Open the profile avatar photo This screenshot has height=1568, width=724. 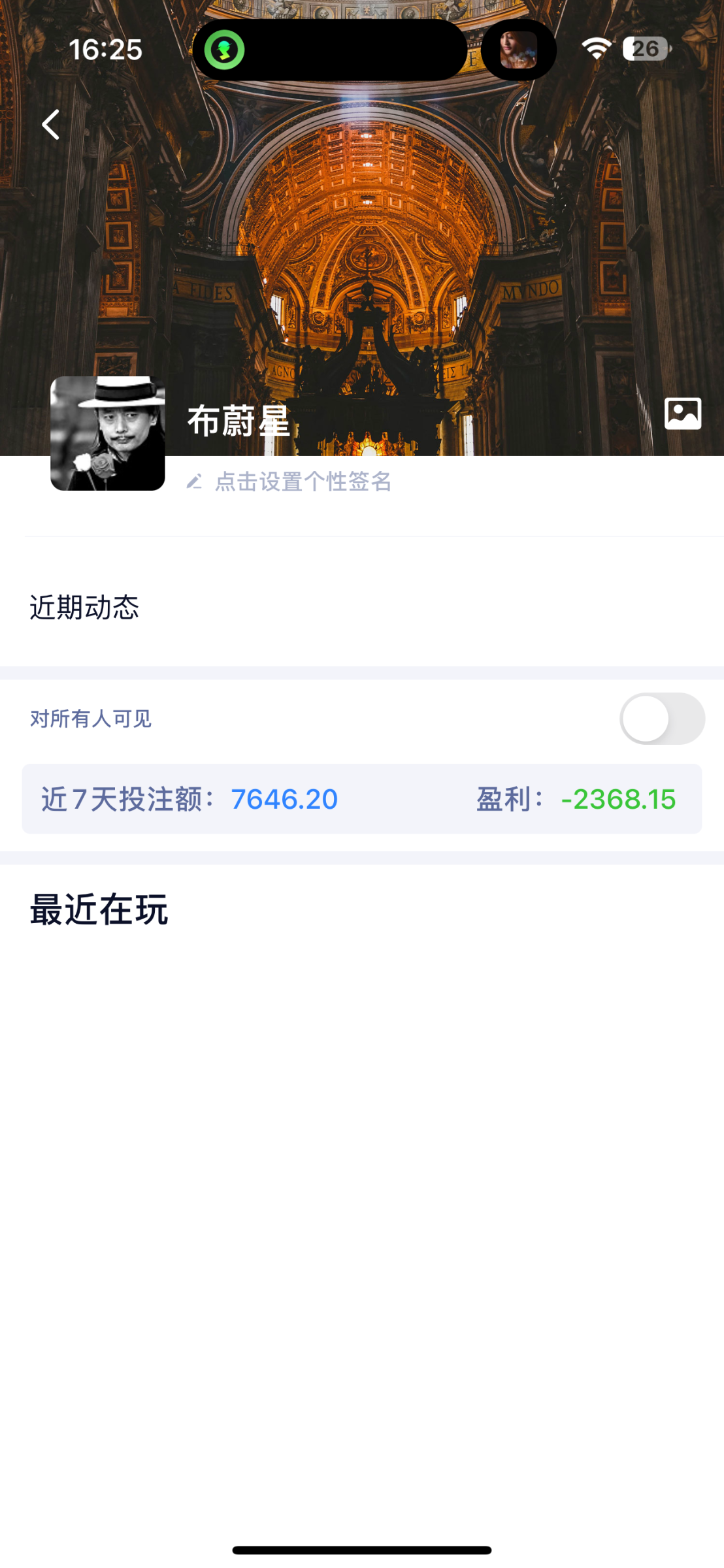click(108, 433)
